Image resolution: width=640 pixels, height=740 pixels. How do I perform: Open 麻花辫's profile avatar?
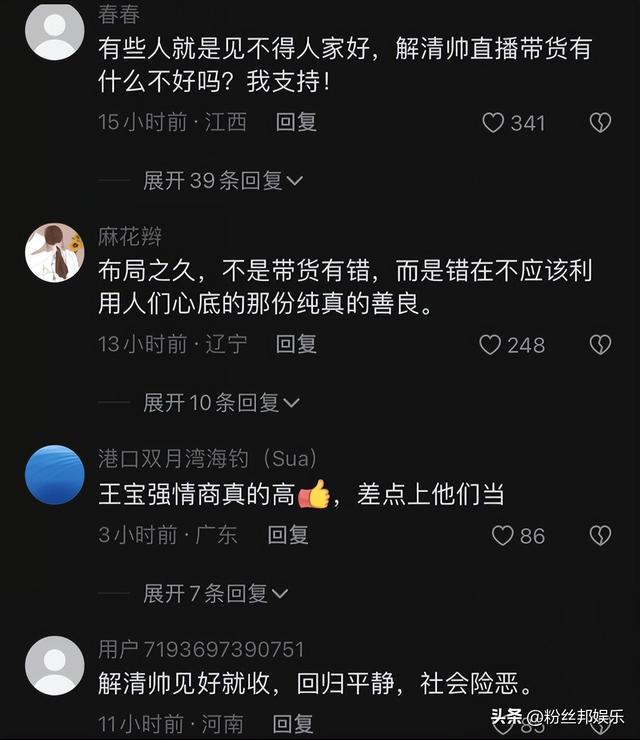(54, 252)
